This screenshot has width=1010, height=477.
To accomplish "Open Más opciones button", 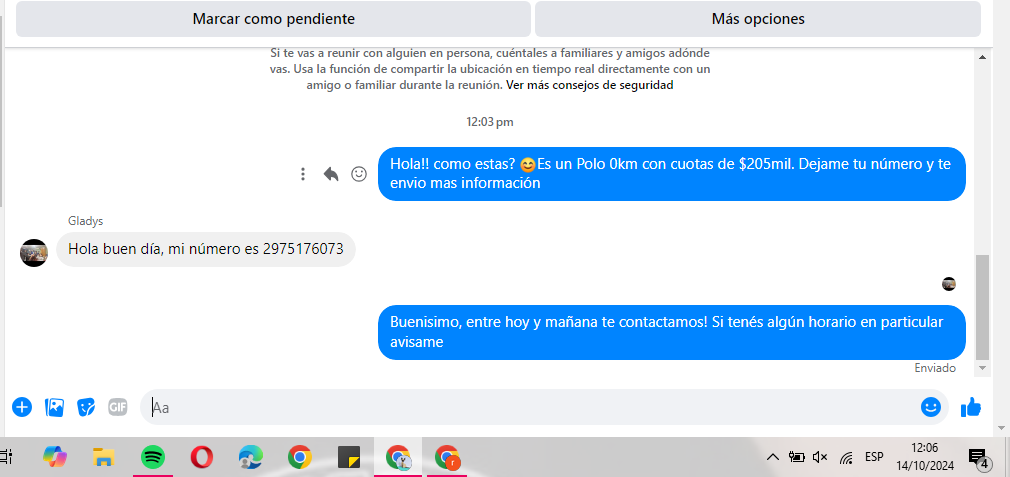I will pos(757,19).
